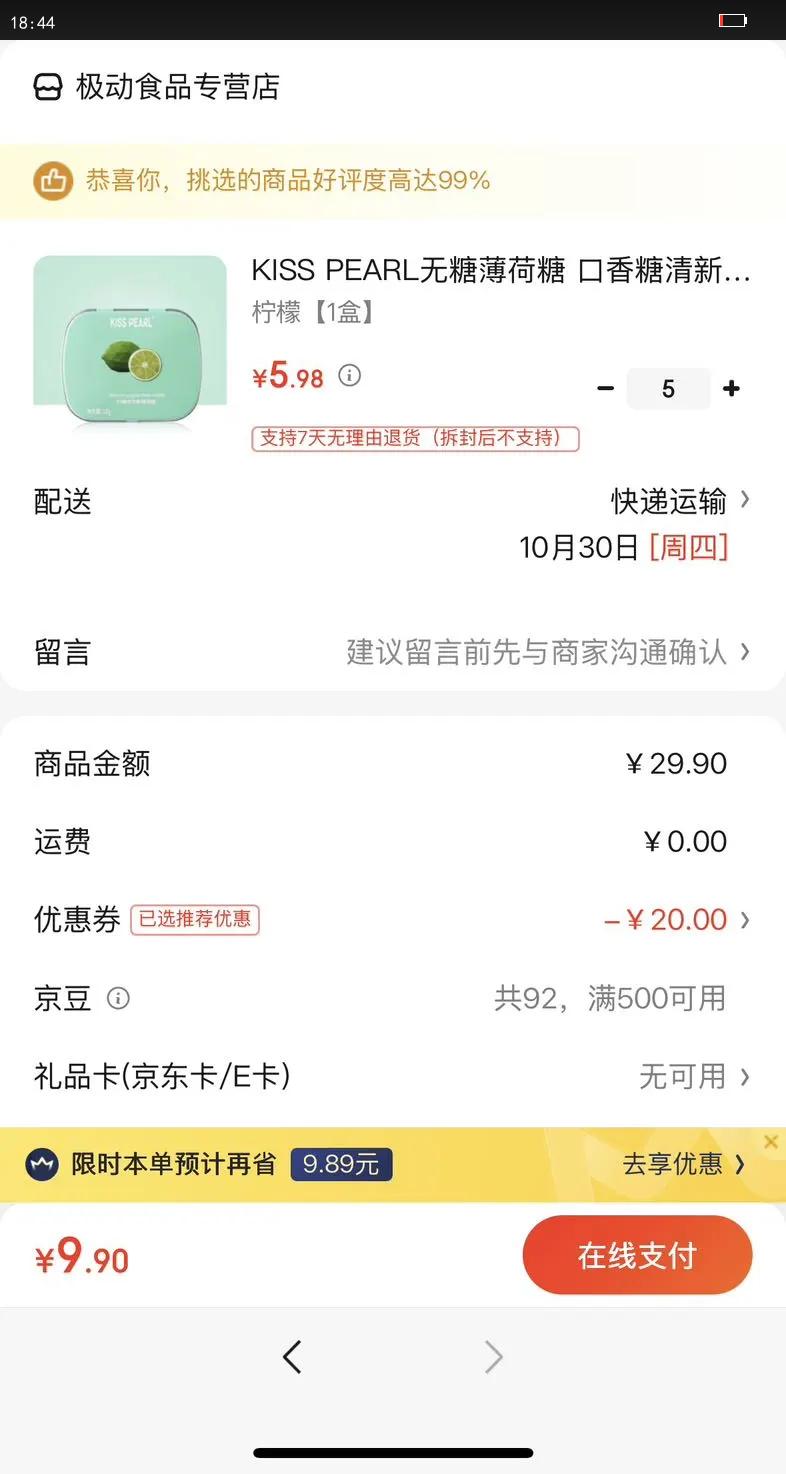Edit the quantity field showing 5
This screenshot has height=1474, width=786.
point(668,389)
